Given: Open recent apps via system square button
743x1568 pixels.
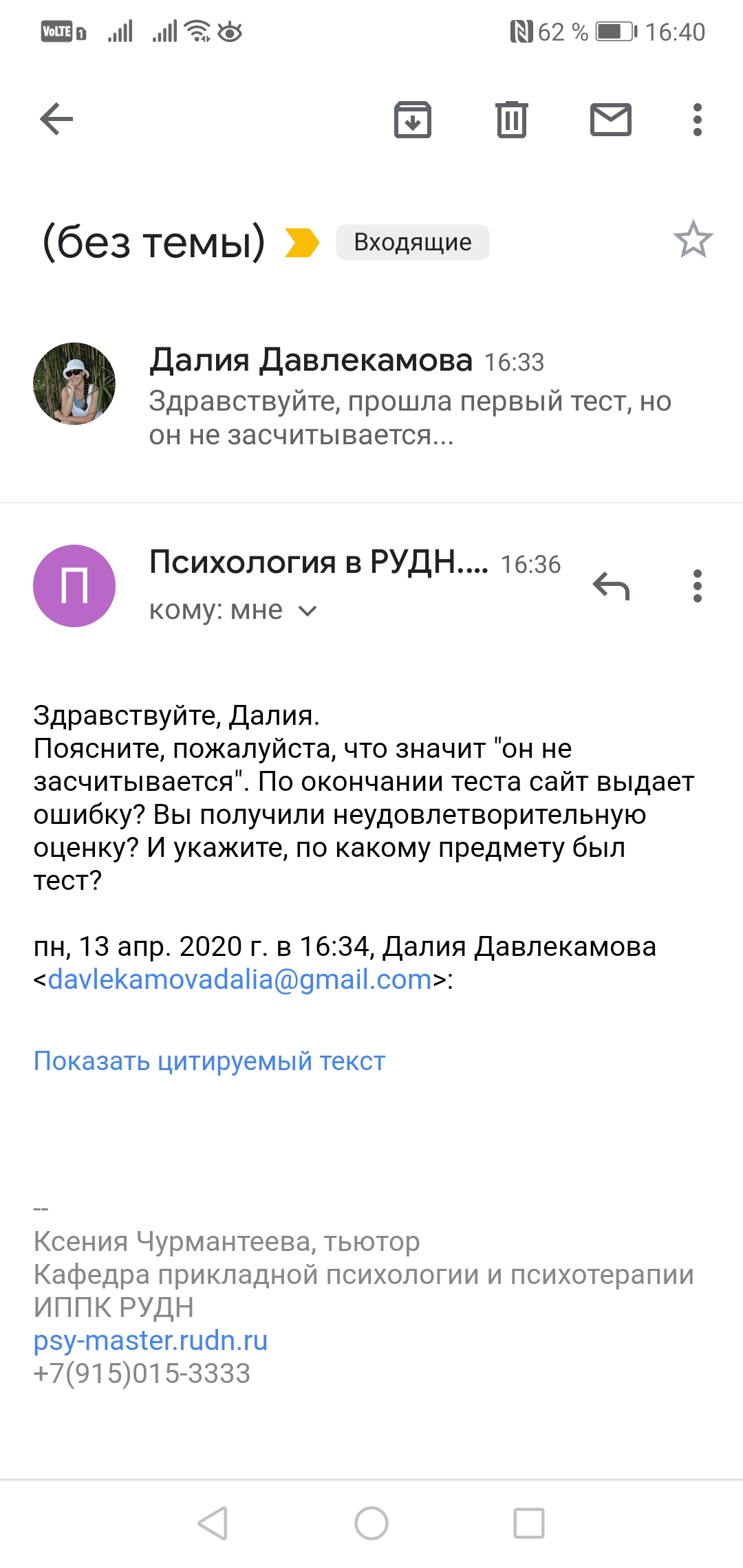Looking at the screenshot, I should (529, 1523).
